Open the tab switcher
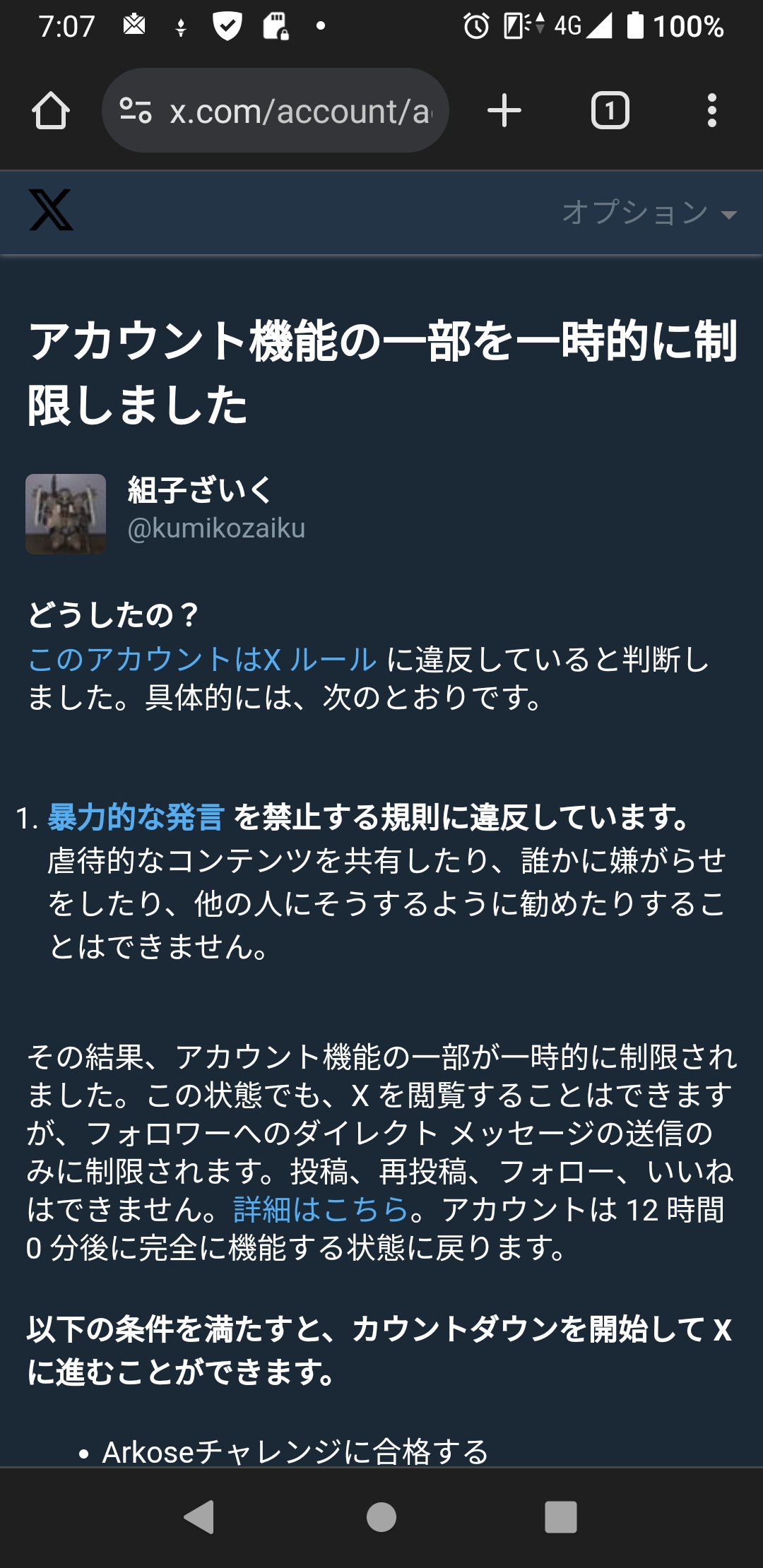 pyautogui.click(x=610, y=111)
